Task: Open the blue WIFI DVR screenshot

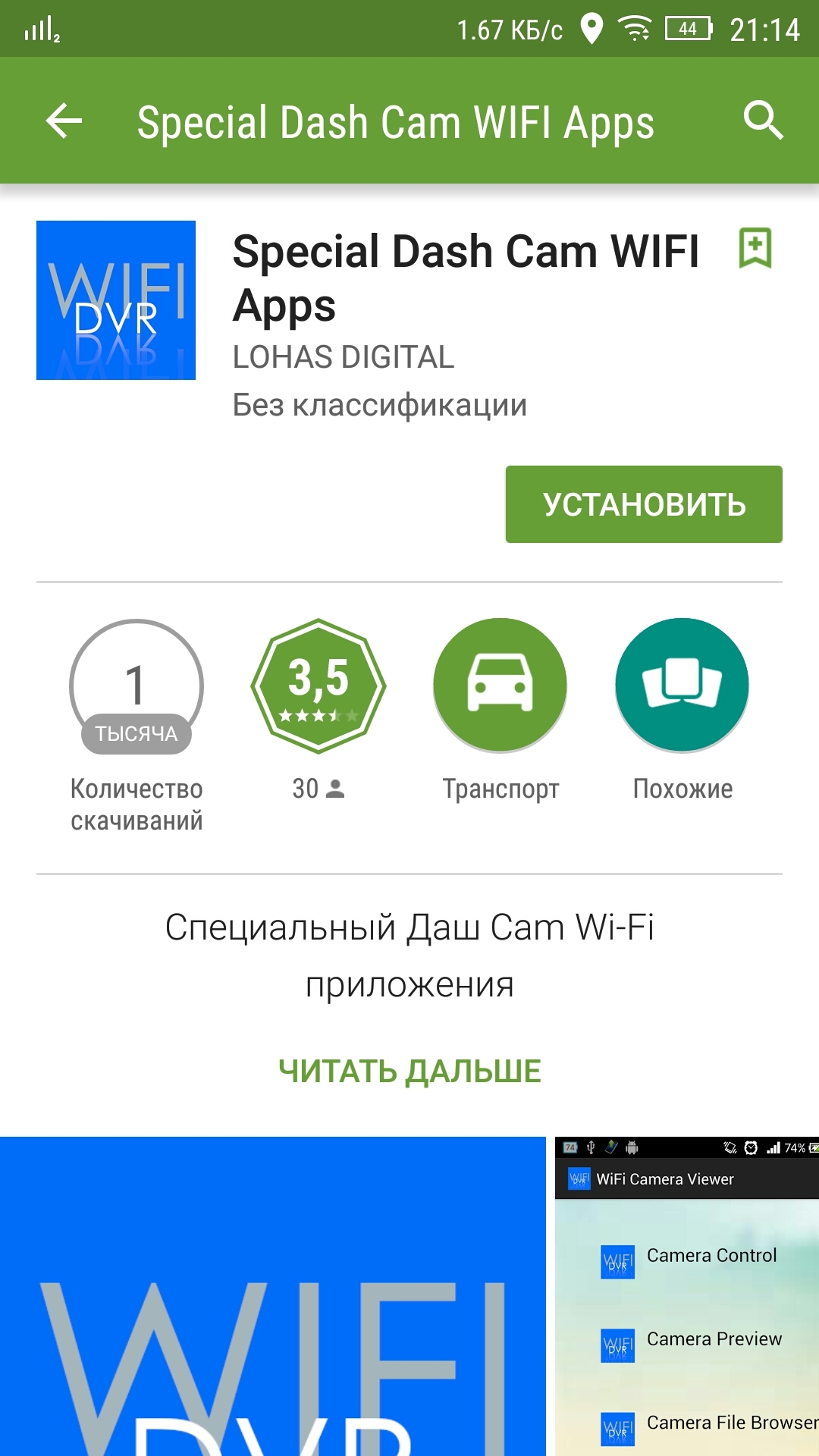Action: coord(273,1296)
